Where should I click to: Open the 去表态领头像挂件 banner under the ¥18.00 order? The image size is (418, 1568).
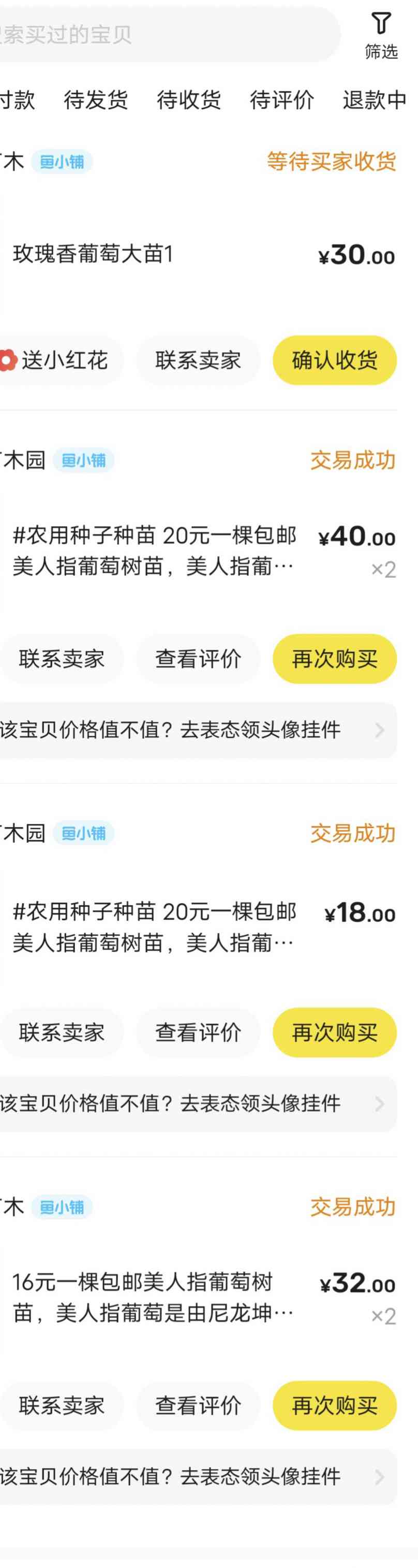[195, 1103]
